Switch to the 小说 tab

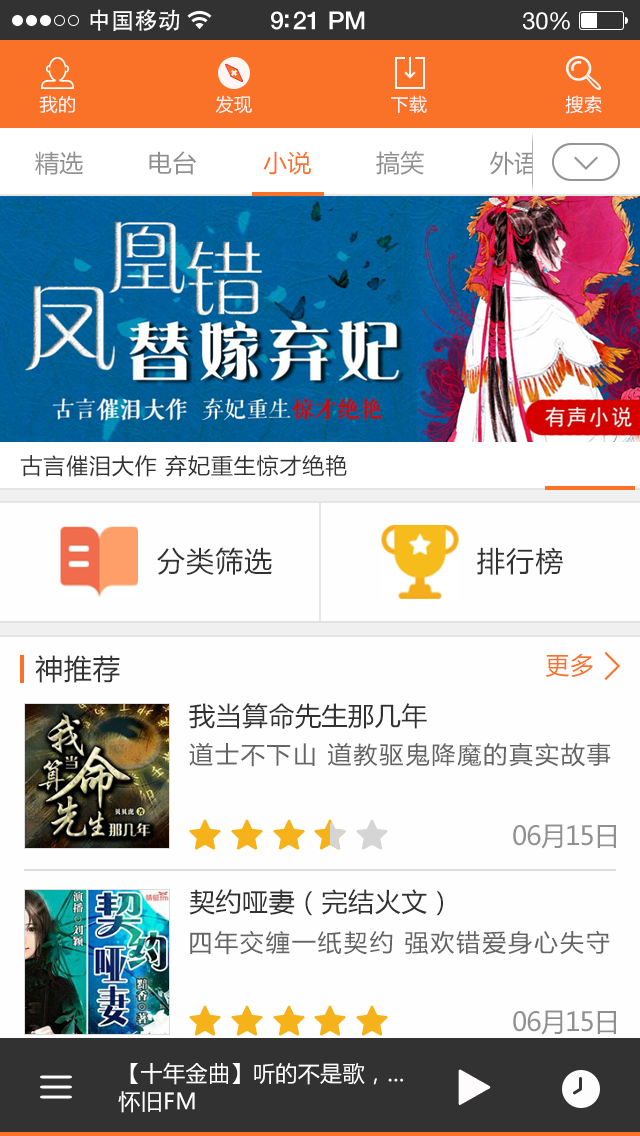[287, 163]
